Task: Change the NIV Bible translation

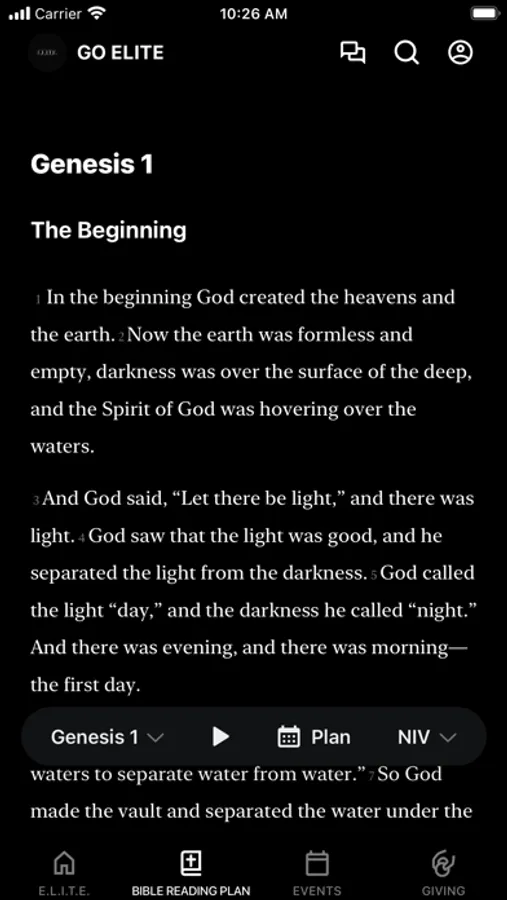Action: pos(427,737)
